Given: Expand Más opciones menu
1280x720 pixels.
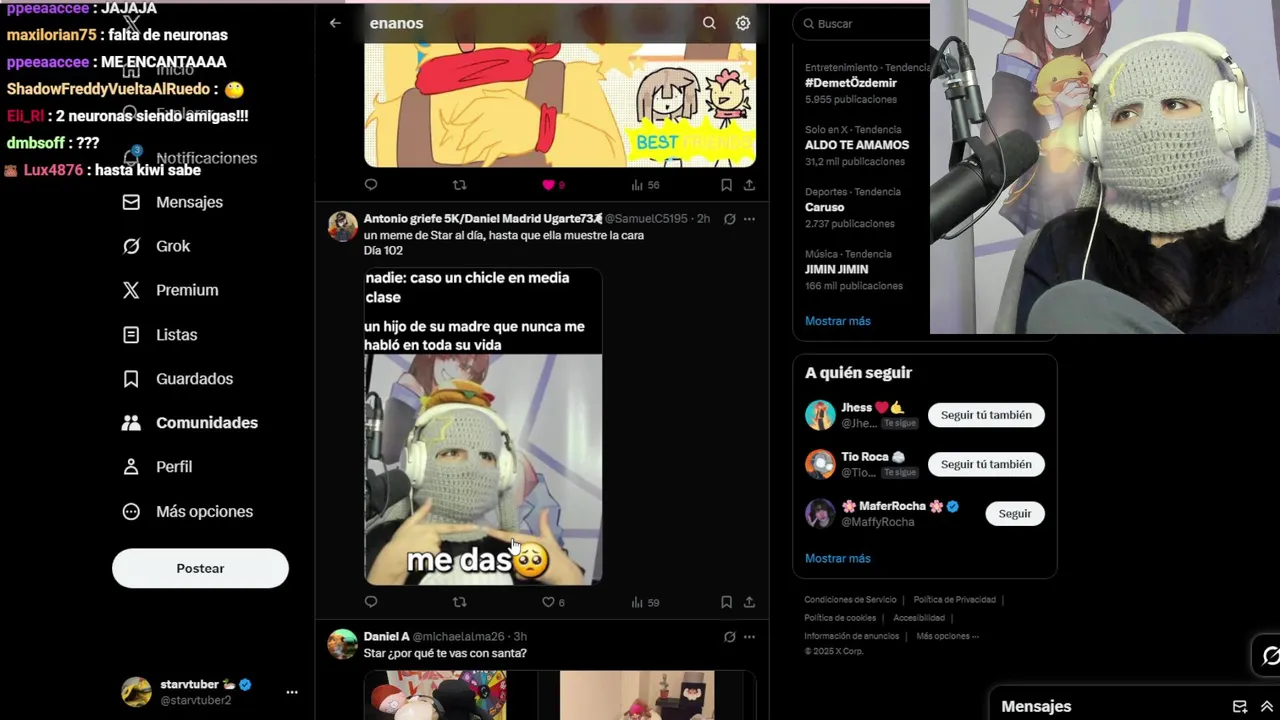Looking at the screenshot, I should 203,511.
